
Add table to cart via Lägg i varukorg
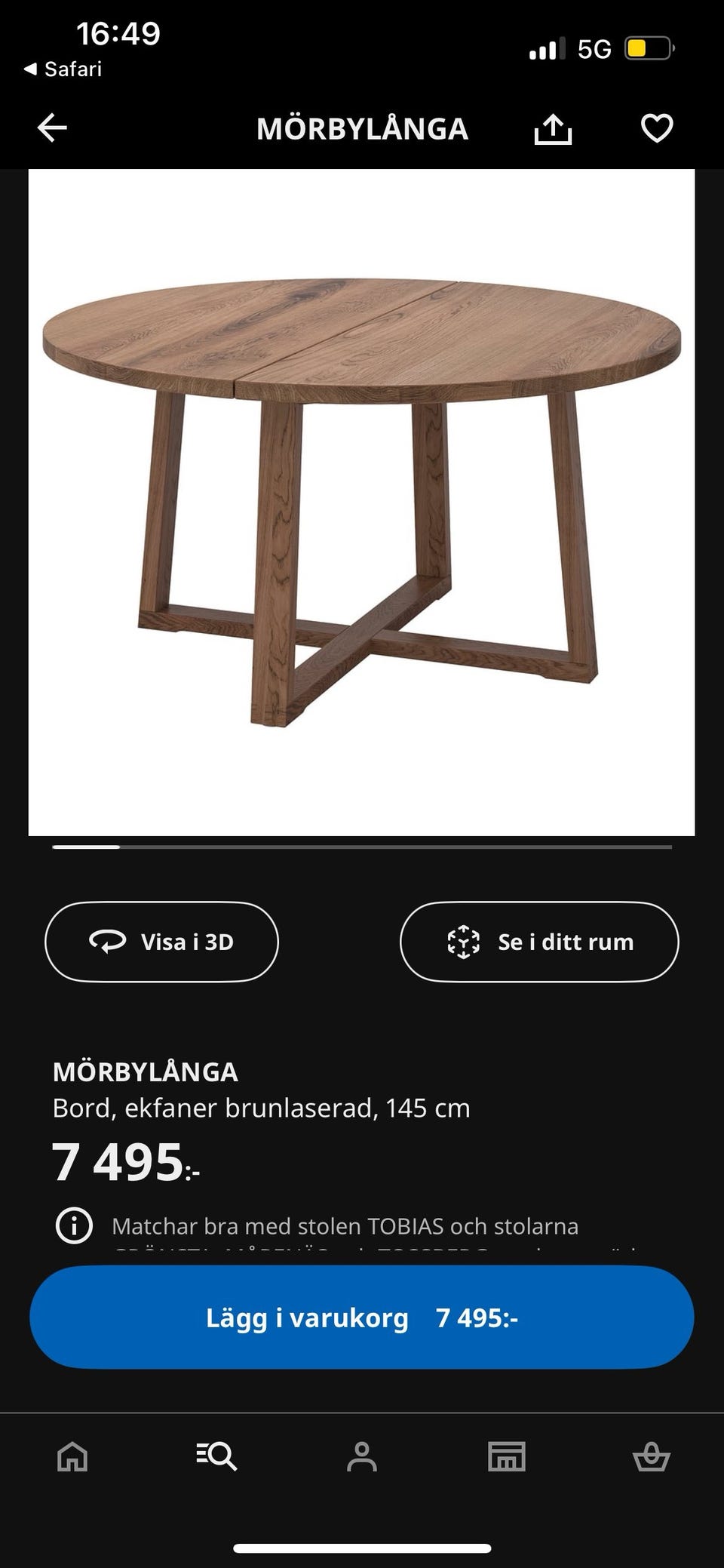(x=362, y=1317)
